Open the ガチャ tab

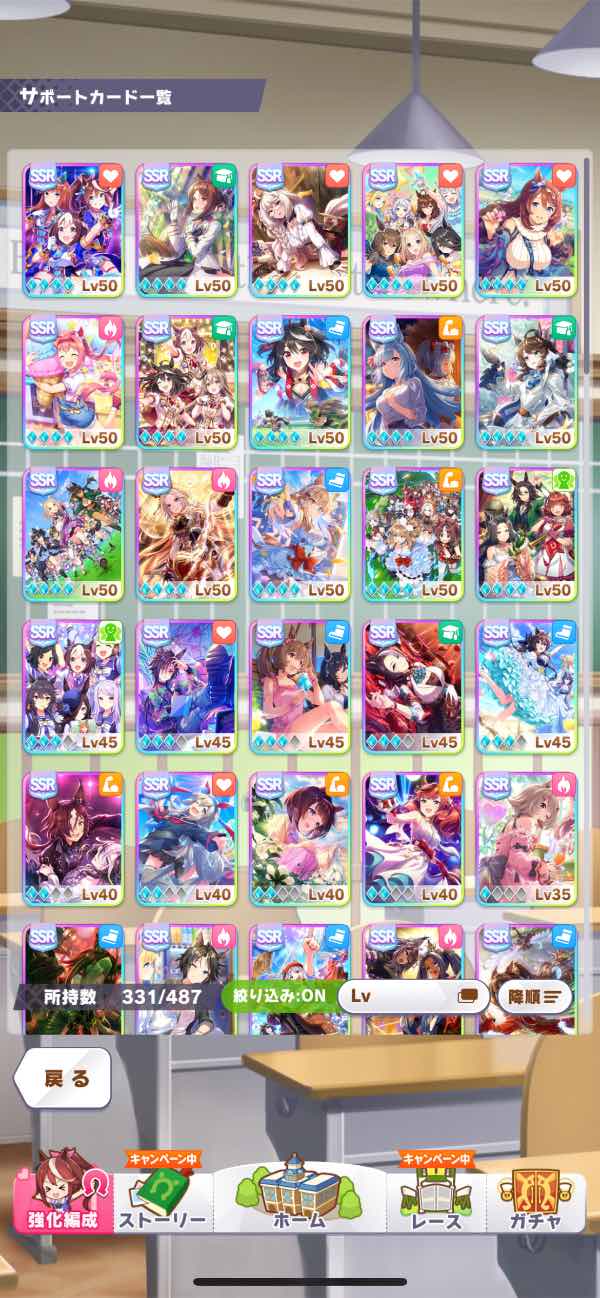click(536, 1200)
